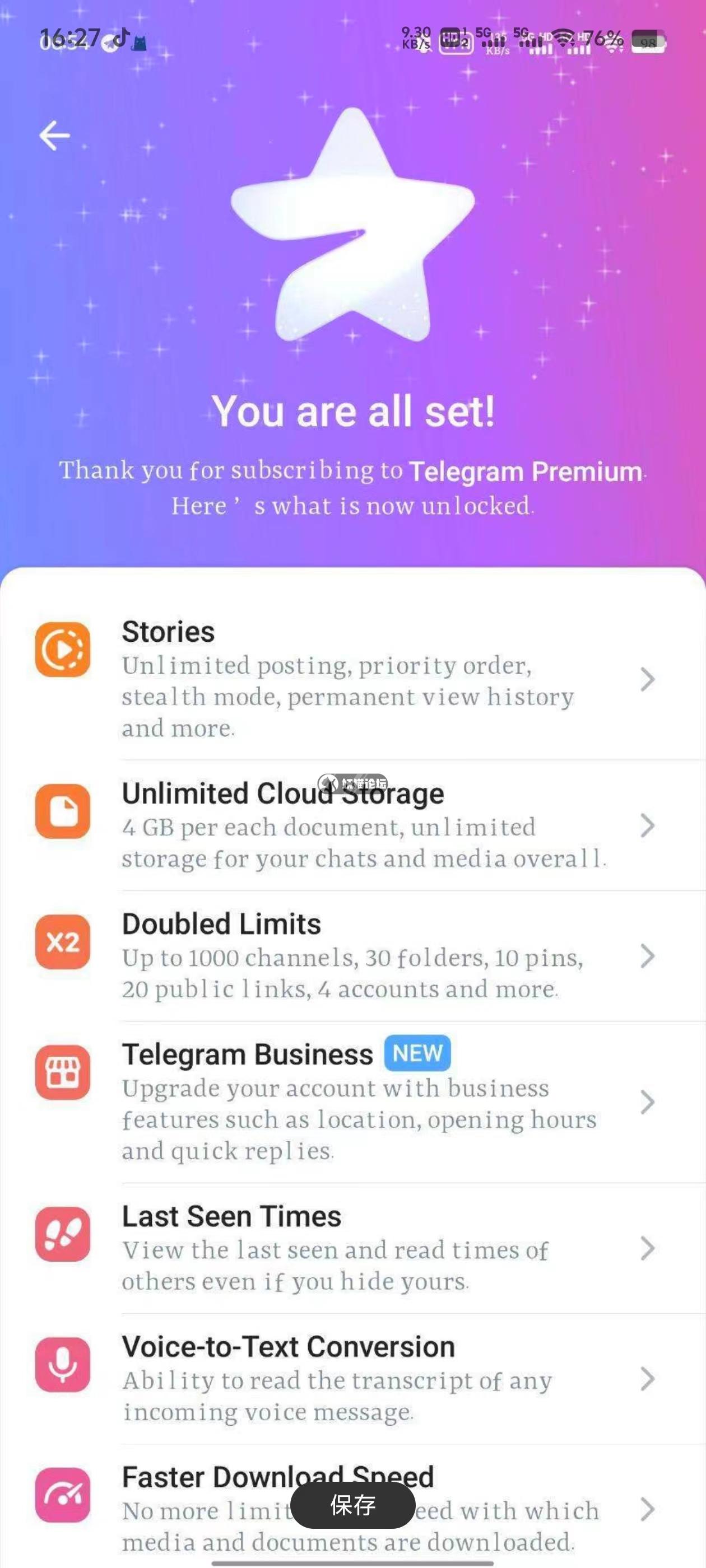Open the Stories feature row
The width and height of the screenshot is (706, 1568).
347,679
